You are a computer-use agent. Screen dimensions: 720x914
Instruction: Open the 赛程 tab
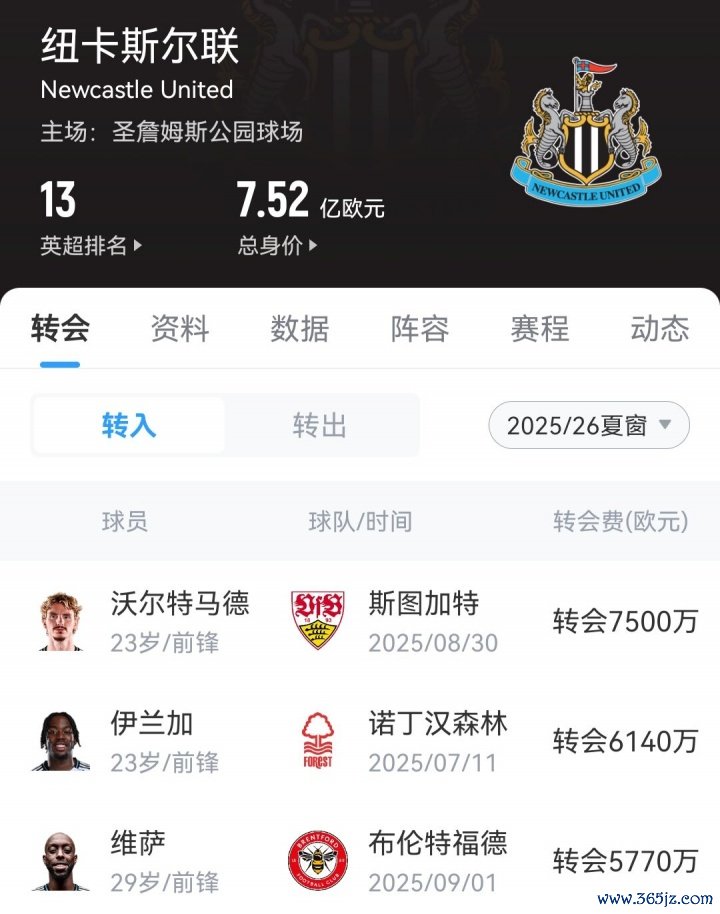click(540, 328)
